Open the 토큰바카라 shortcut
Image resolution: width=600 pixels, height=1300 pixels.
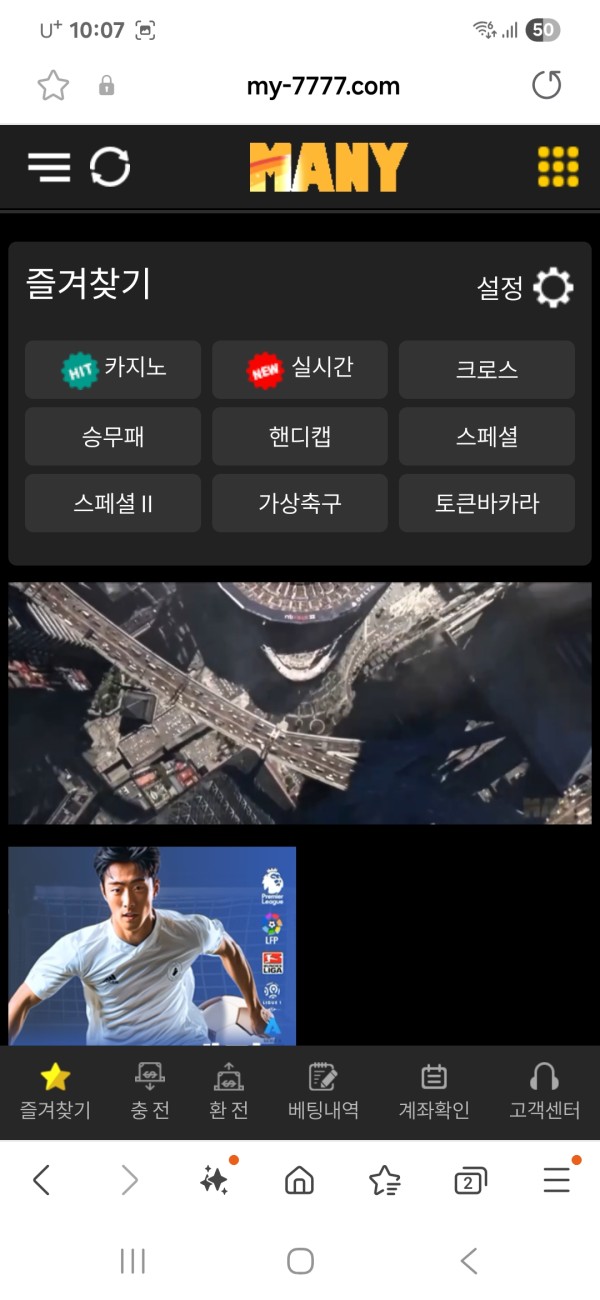tap(487, 503)
